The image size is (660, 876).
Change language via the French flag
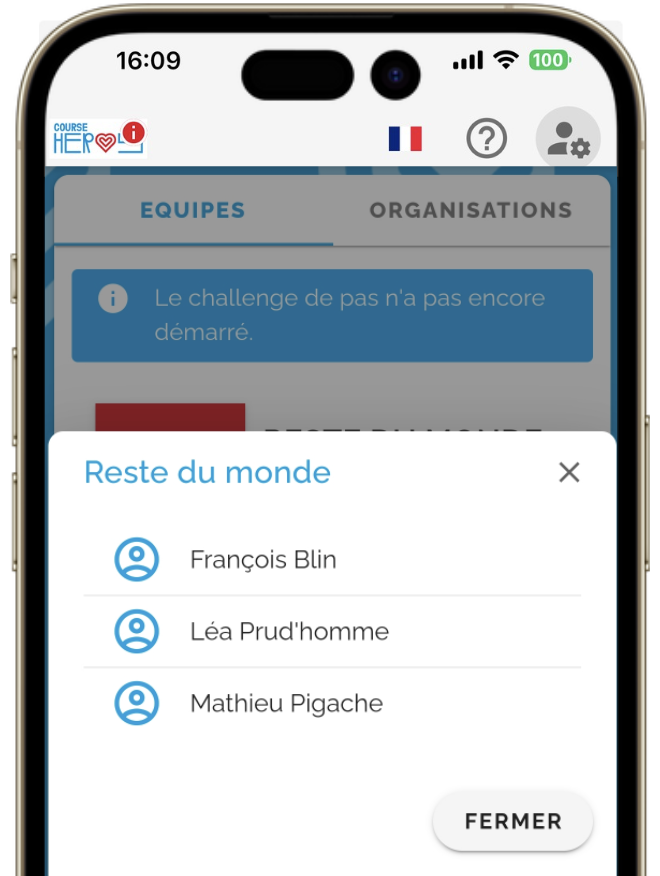[x=405, y=139]
